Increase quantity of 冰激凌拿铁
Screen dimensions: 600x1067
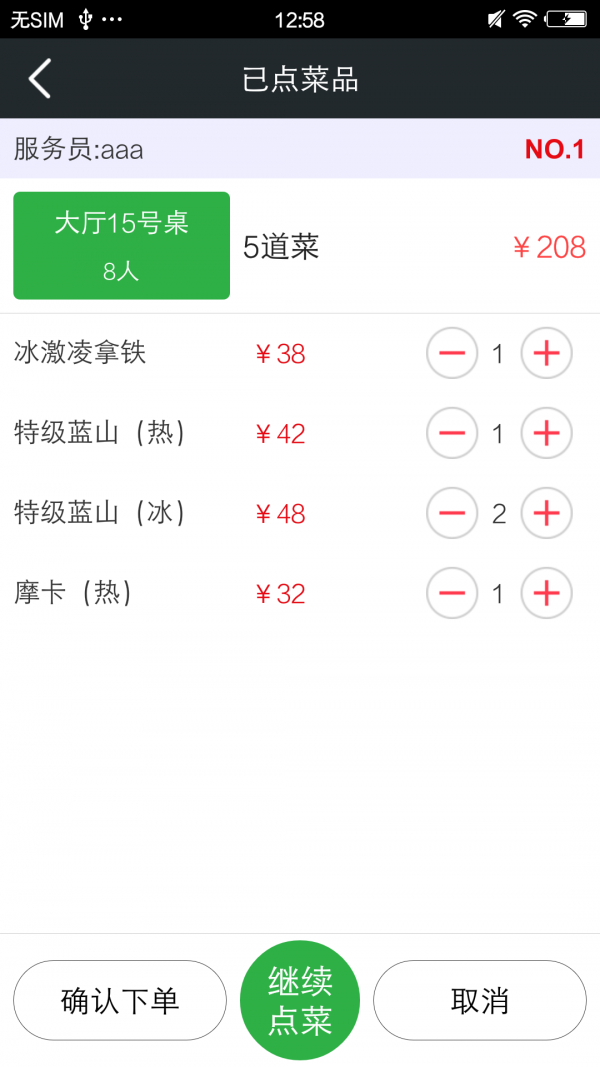(x=546, y=353)
